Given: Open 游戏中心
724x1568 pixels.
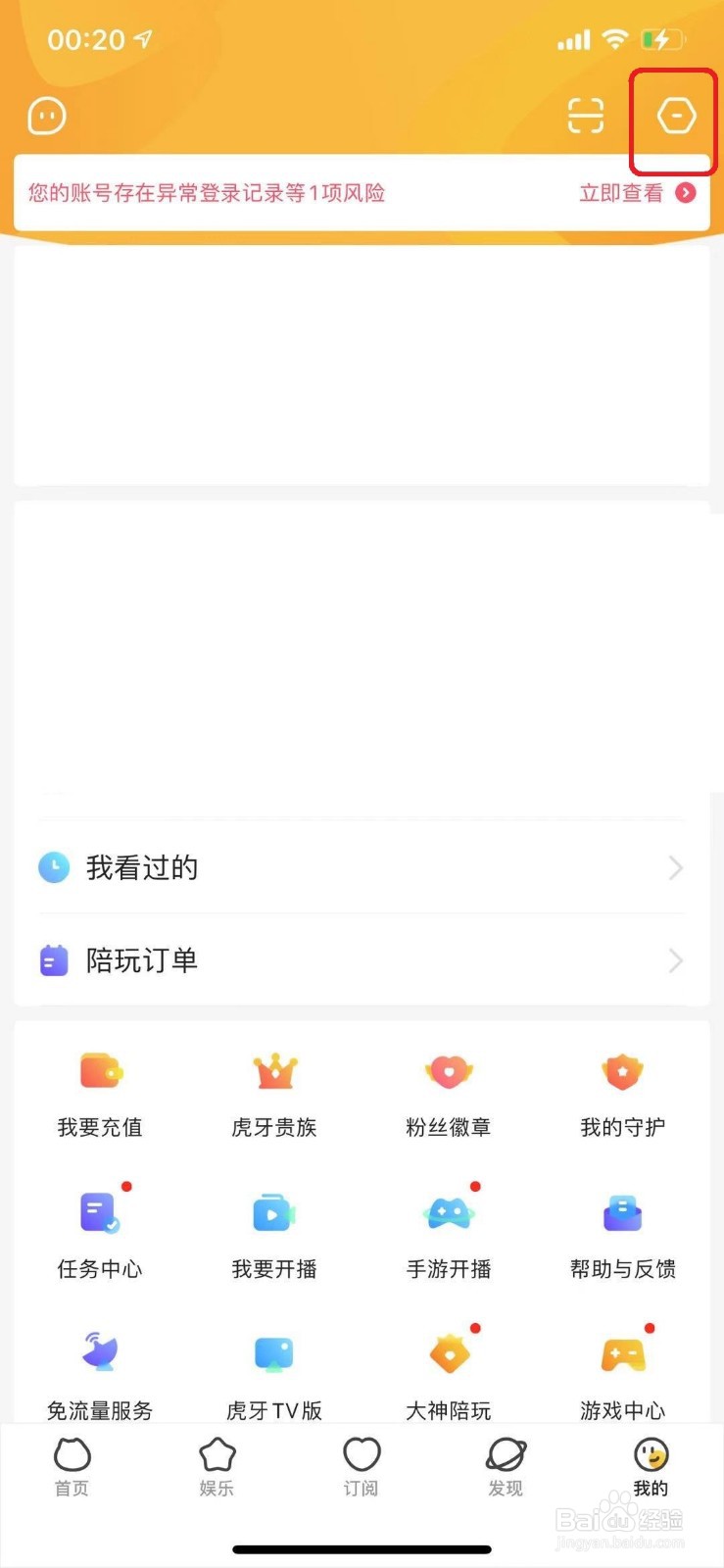Looking at the screenshot, I should (x=623, y=1377).
